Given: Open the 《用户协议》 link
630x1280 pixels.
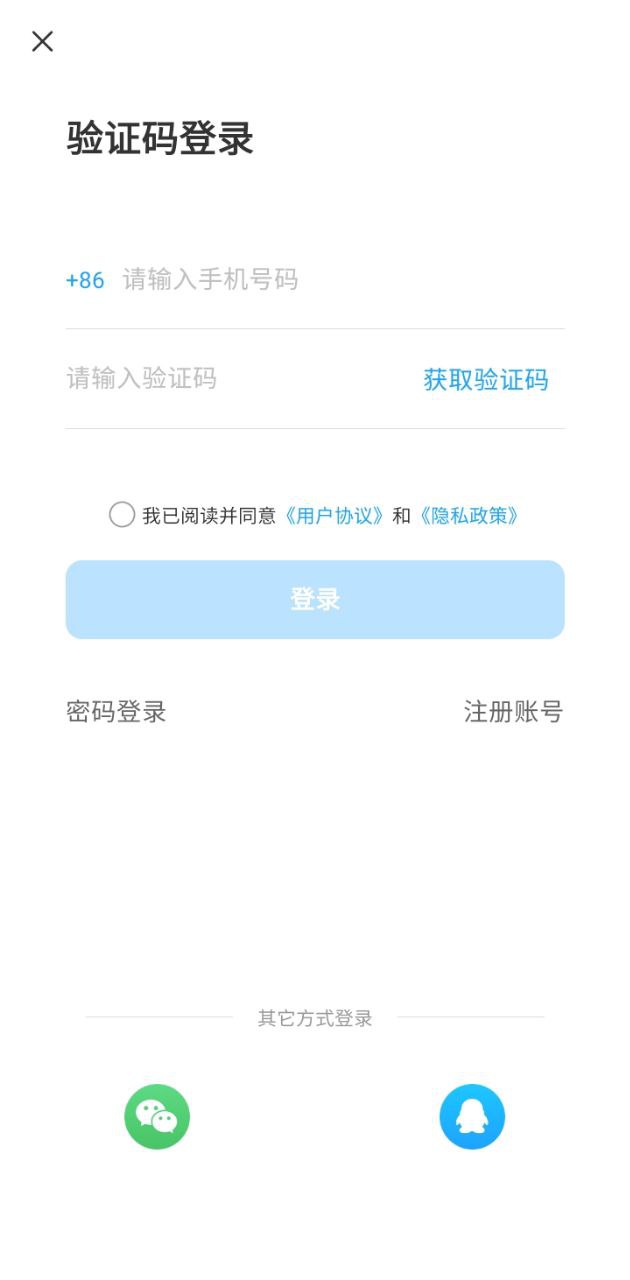Looking at the screenshot, I should tap(333, 516).
